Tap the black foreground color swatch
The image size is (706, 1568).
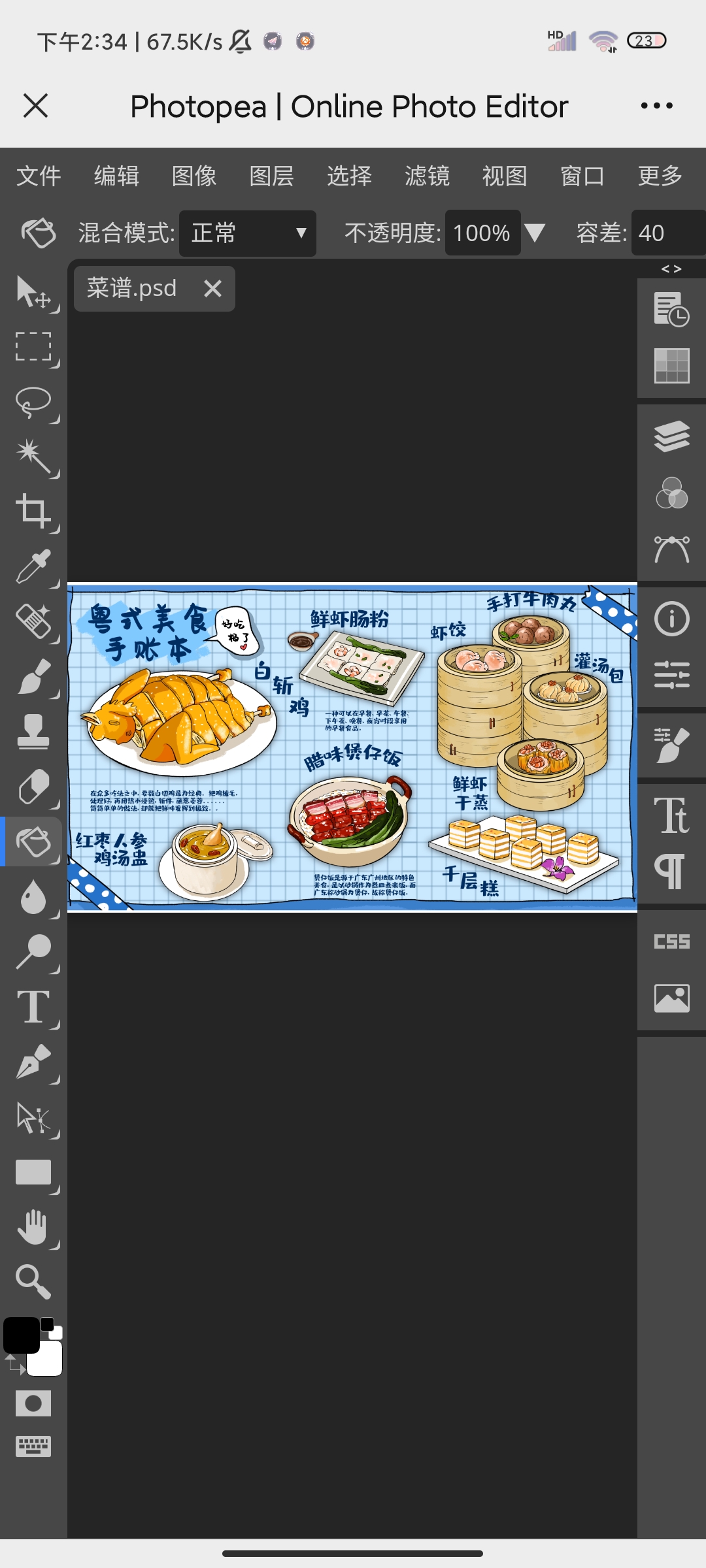pos(21,1335)
